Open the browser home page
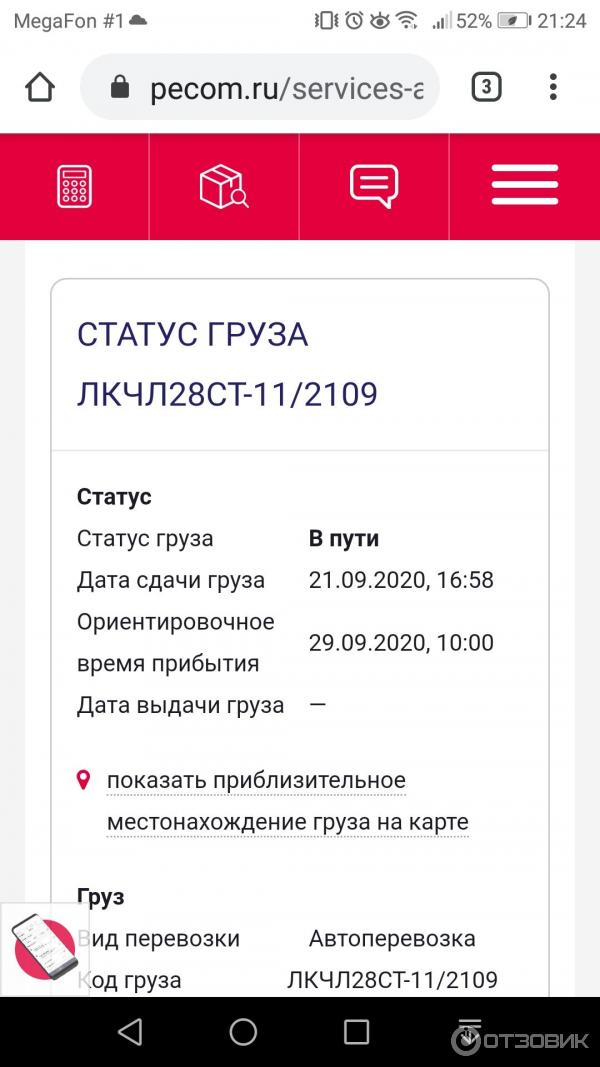Image resolution: width=600 pixels, height=1067 pixels. point(40,88)
